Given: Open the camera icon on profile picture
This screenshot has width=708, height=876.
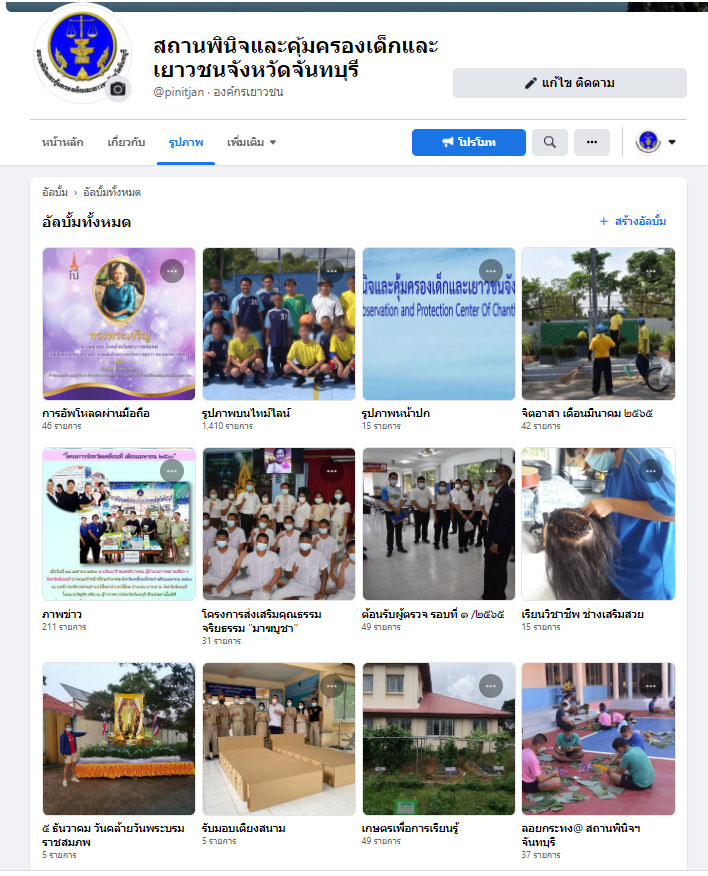Looking at the screenshot, I should point(118,89).
